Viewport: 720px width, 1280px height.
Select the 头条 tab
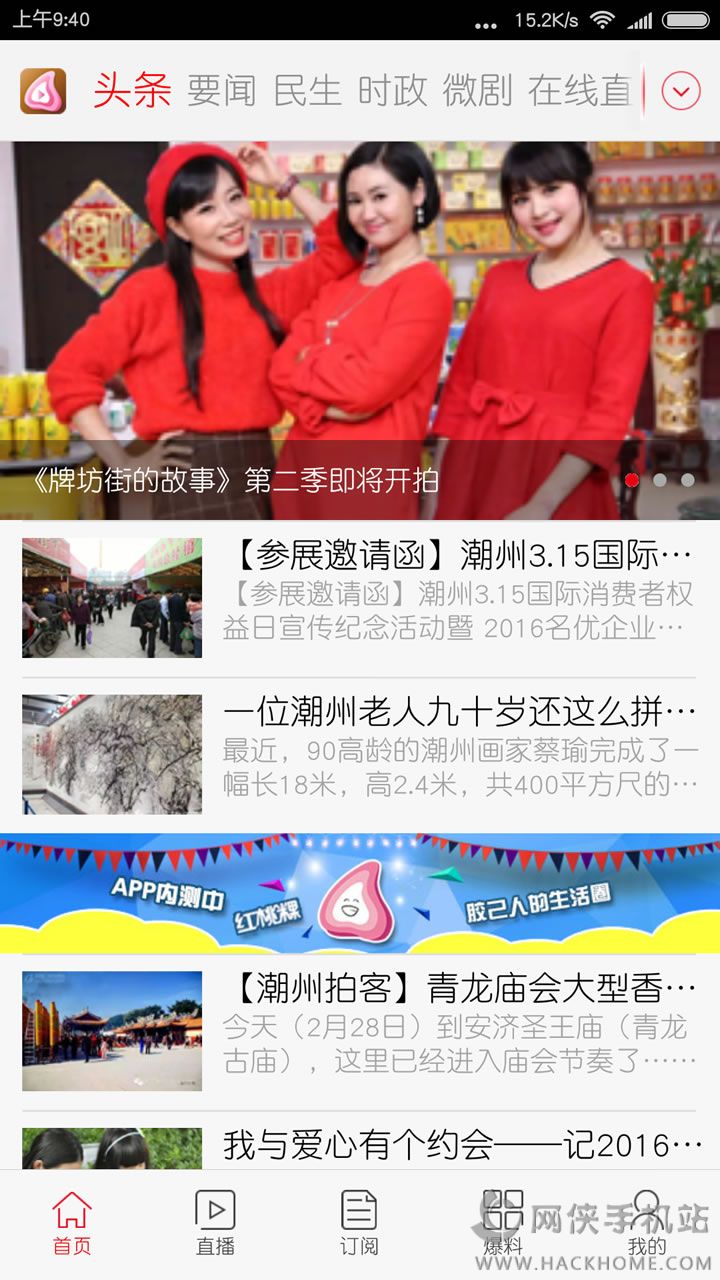tap(132, 91)
